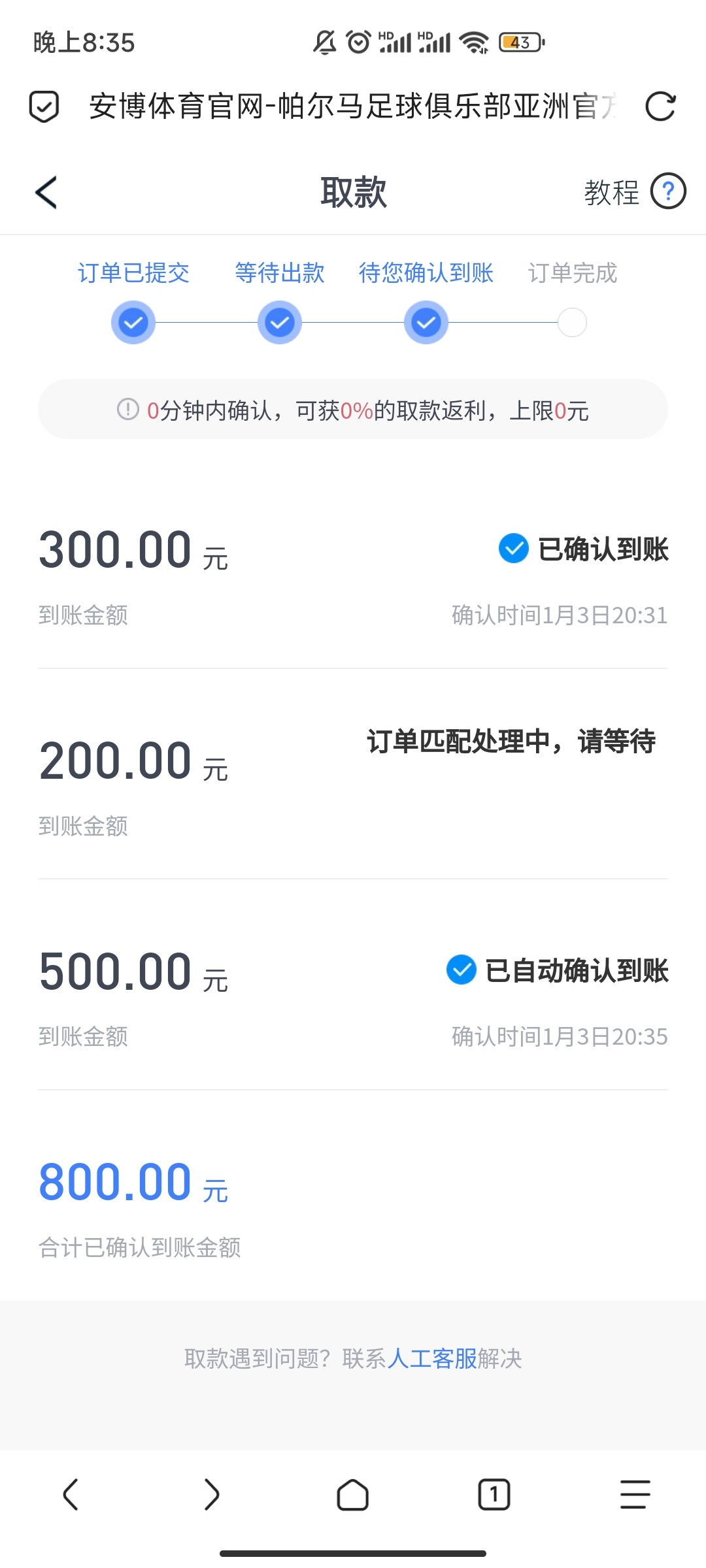Navigate back using browser back arrow
Image resolution: width=706 pixels, height=1568 pixels.
click(x=71, y=1495)
